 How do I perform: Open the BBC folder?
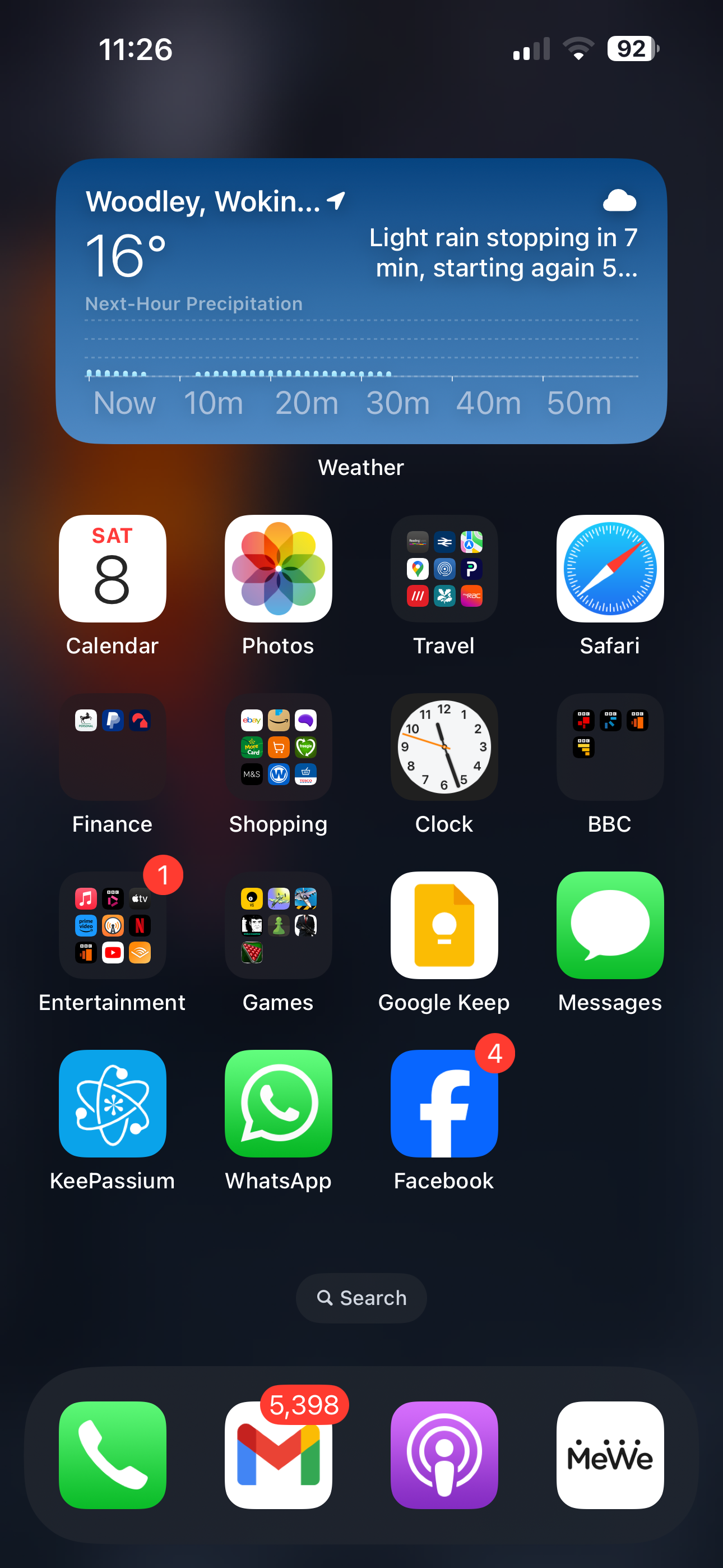(x=610, y=747)
